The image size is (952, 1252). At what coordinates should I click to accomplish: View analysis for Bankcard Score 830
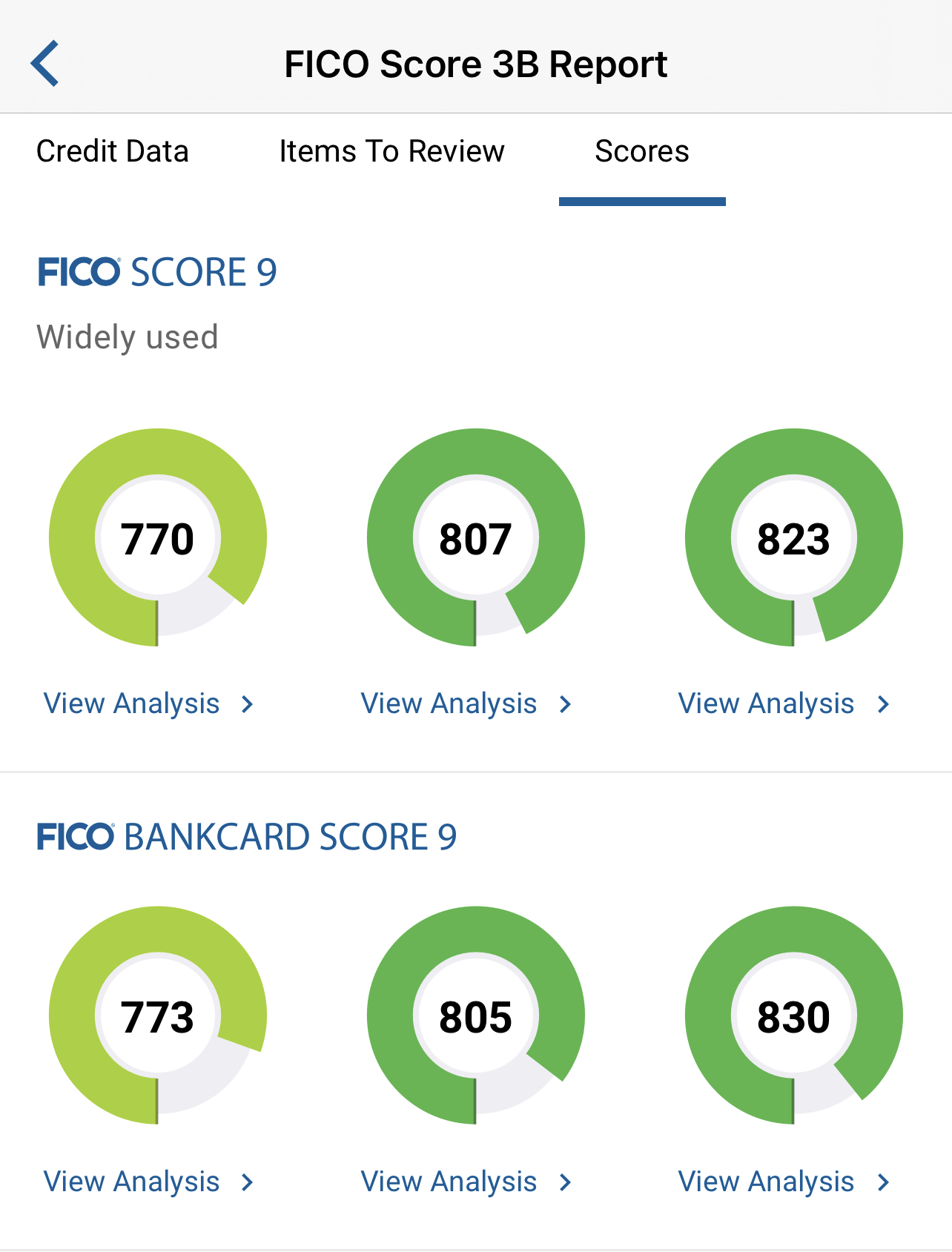pos(783,1182)
